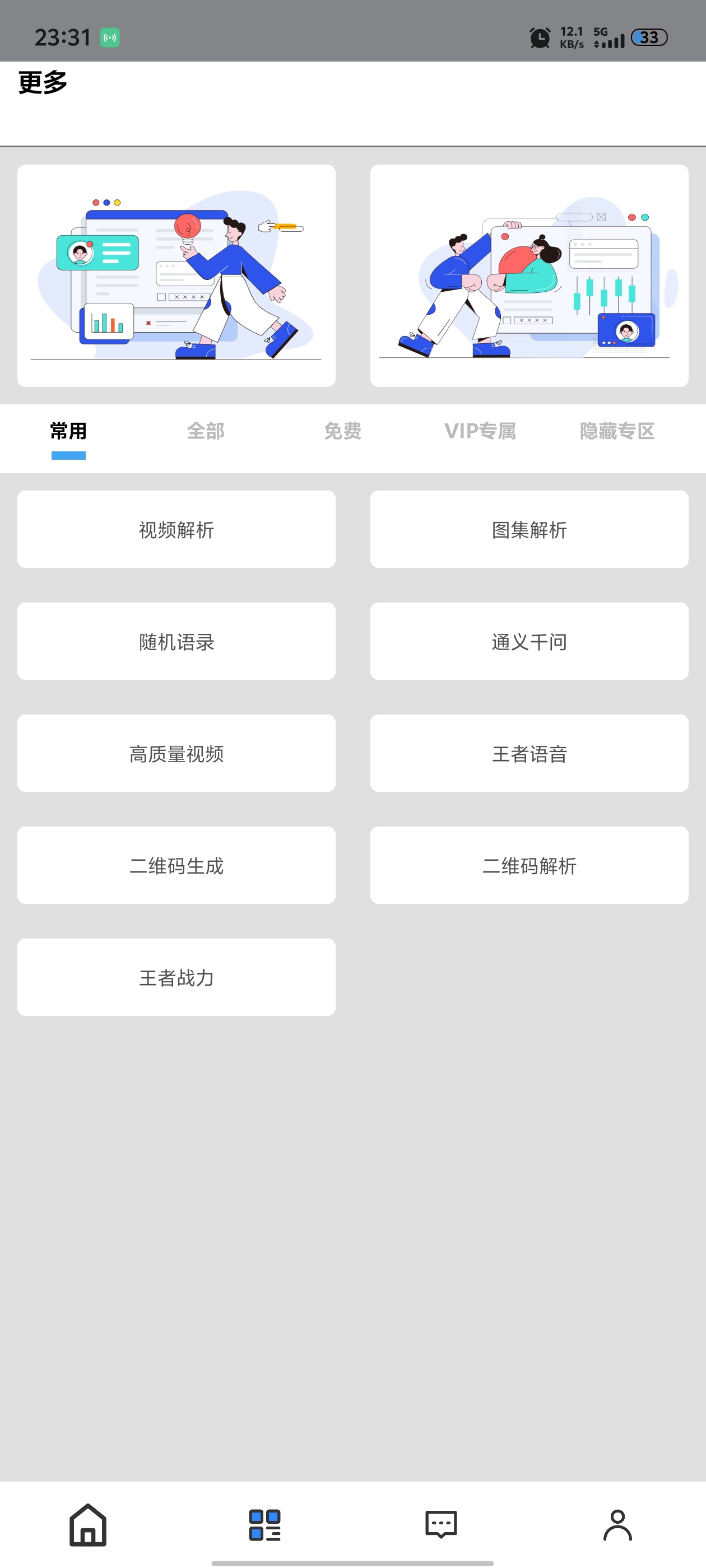Viewport: 706px width, 1568px height.
Task: Open 图集解析 tool
Action: [529, 529]
